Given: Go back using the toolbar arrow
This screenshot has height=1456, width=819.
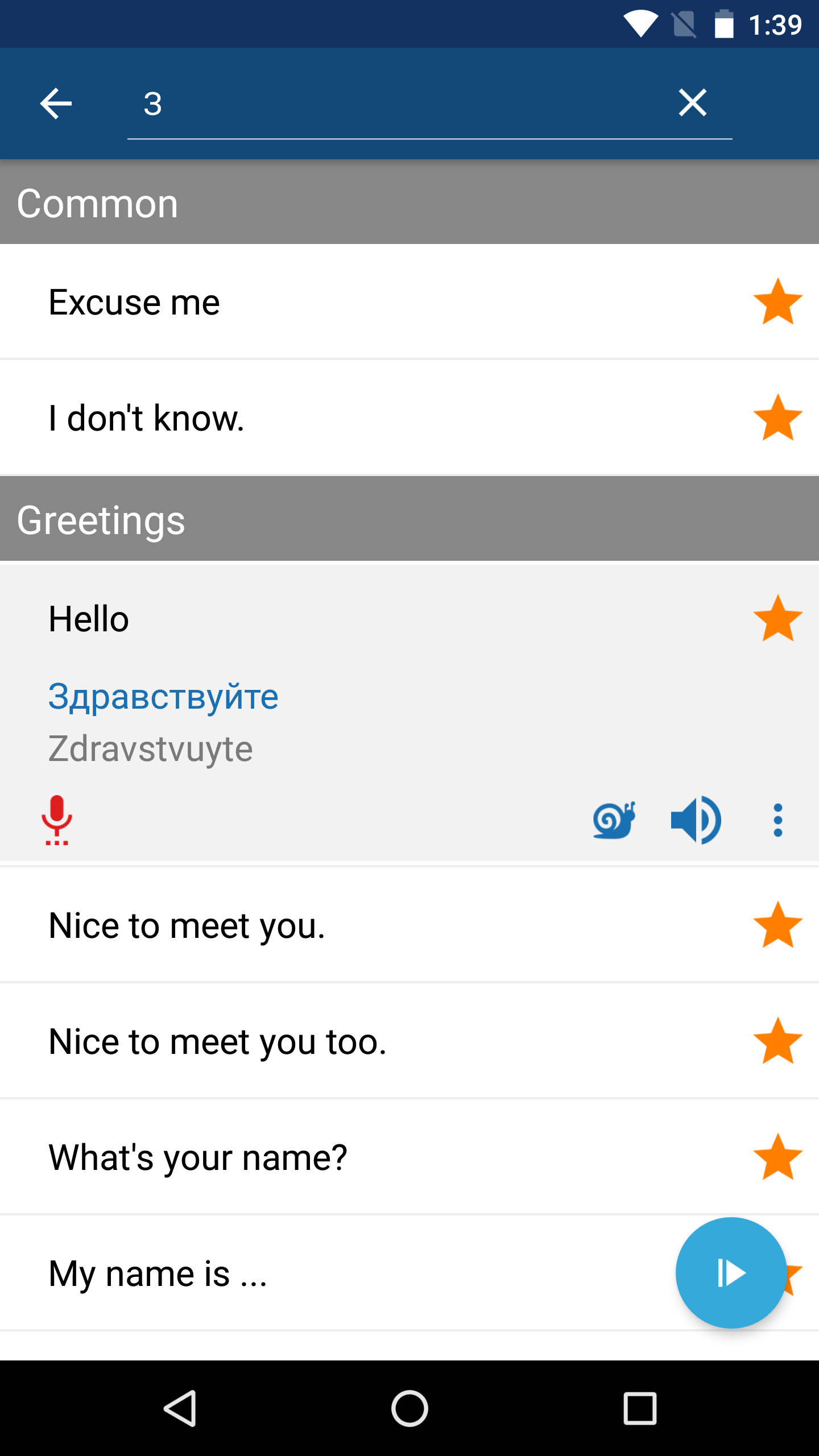Looking at the screenshot, I should coord(56,104).
